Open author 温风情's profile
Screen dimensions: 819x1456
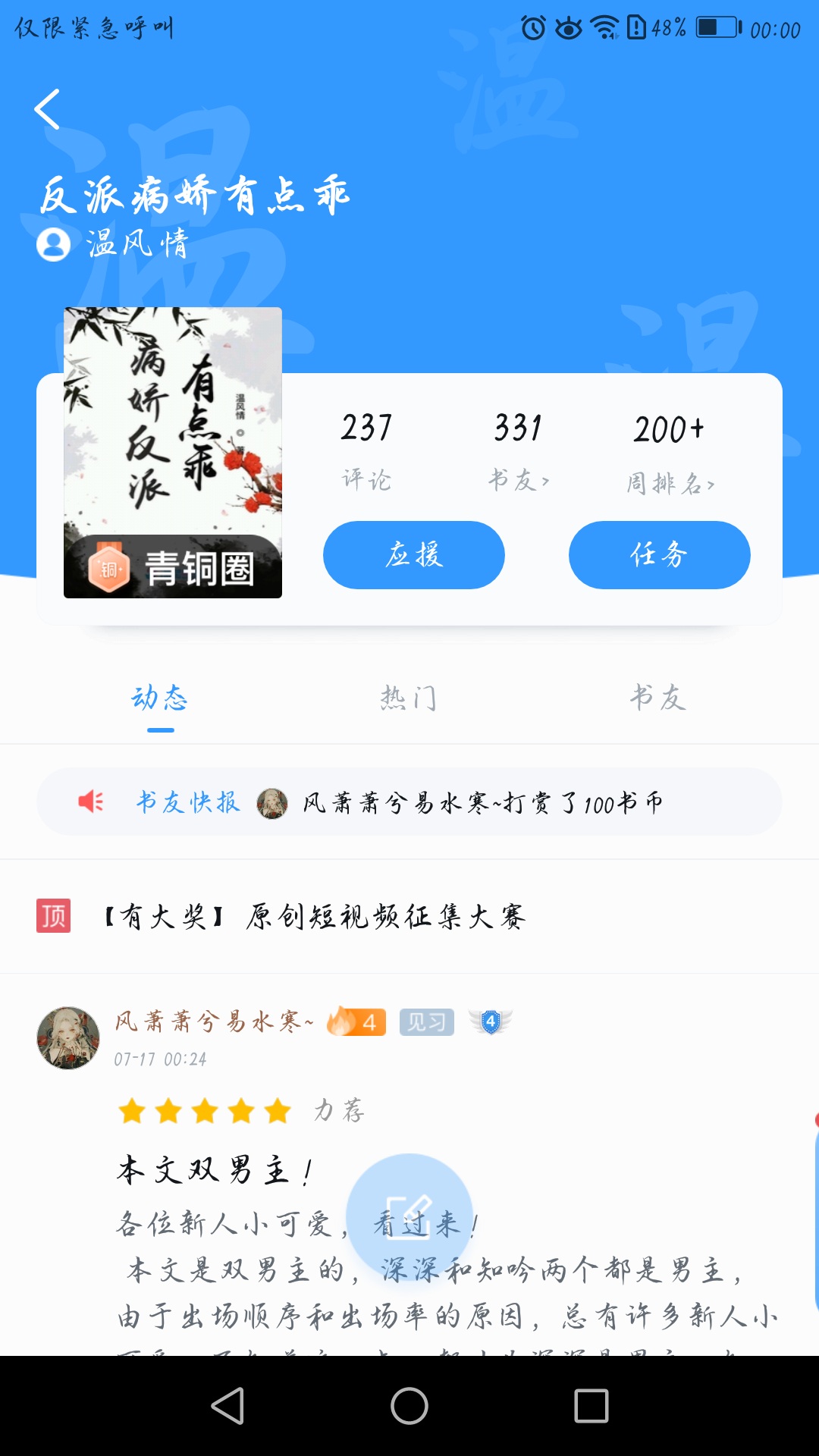point(114,244)
